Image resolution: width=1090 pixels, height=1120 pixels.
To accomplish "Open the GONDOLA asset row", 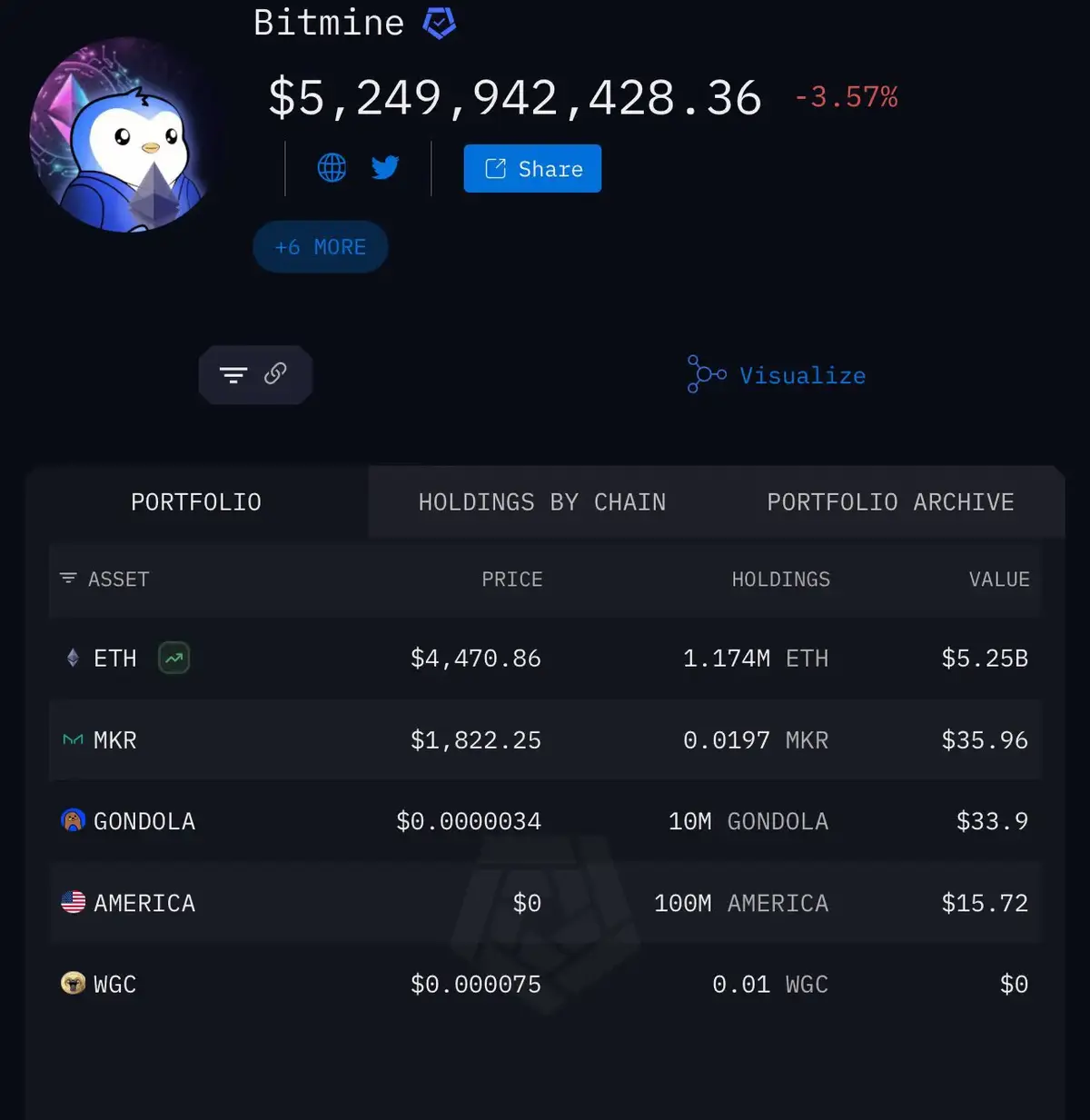I will (x=144, y=822).
